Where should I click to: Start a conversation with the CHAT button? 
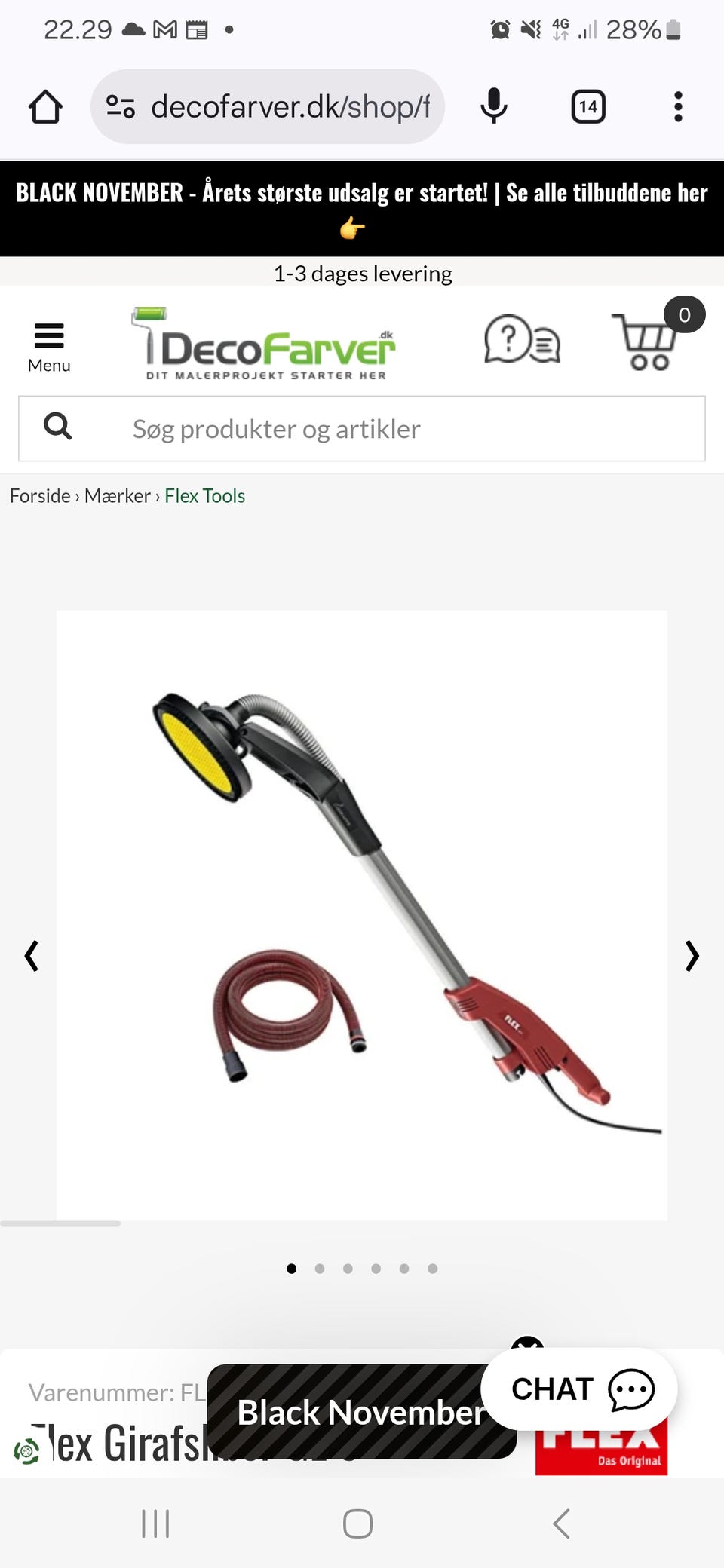pyautogui.click(x=579, y=1389)
